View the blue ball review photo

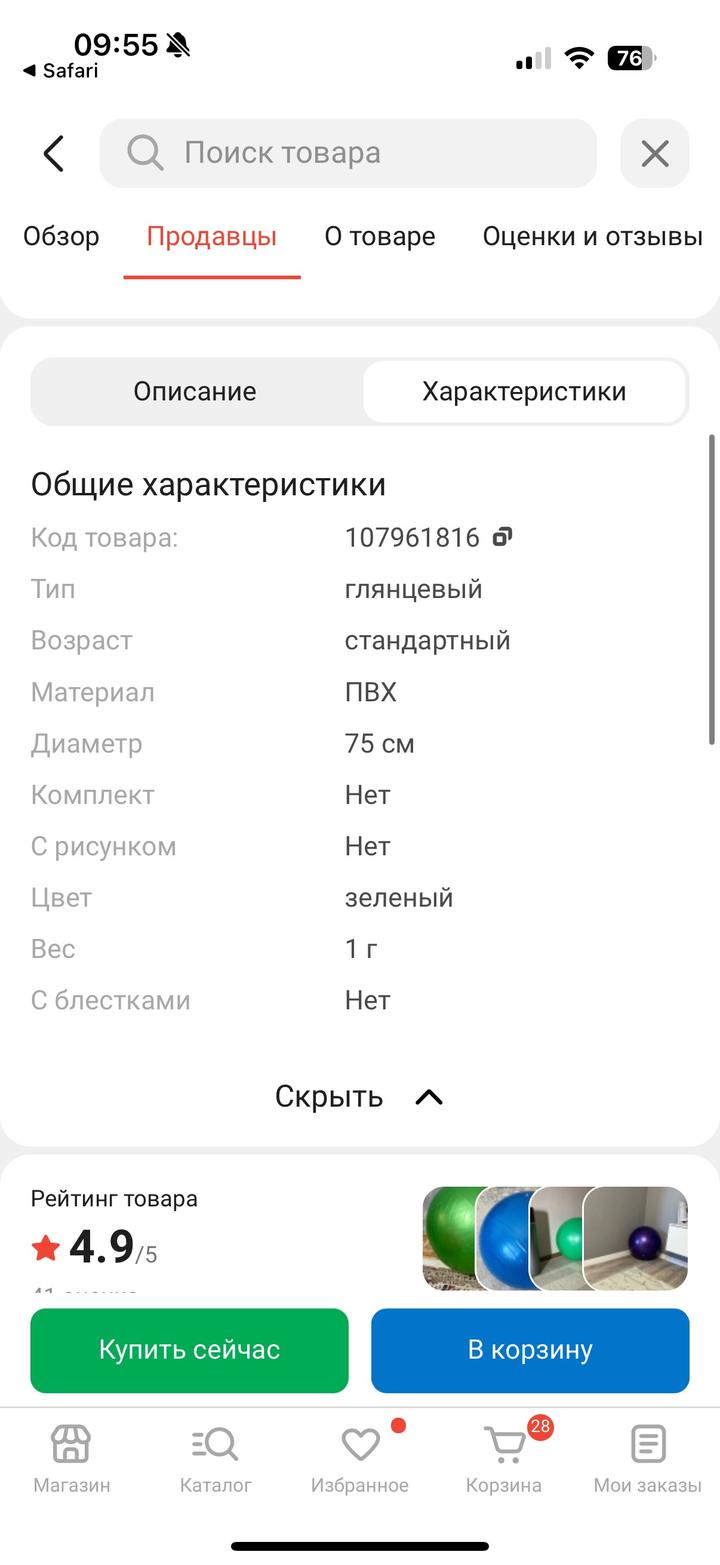point(504,1237)
